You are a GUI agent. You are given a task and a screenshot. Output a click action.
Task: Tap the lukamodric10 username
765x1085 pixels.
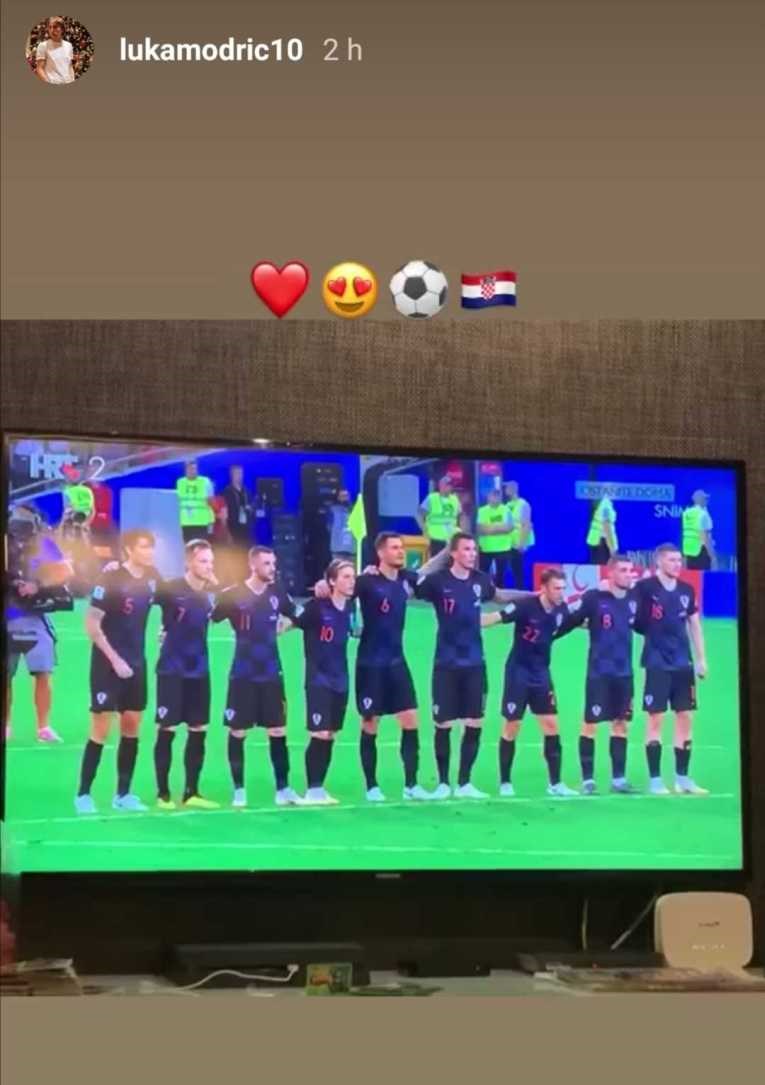click(x=211, y=51)
